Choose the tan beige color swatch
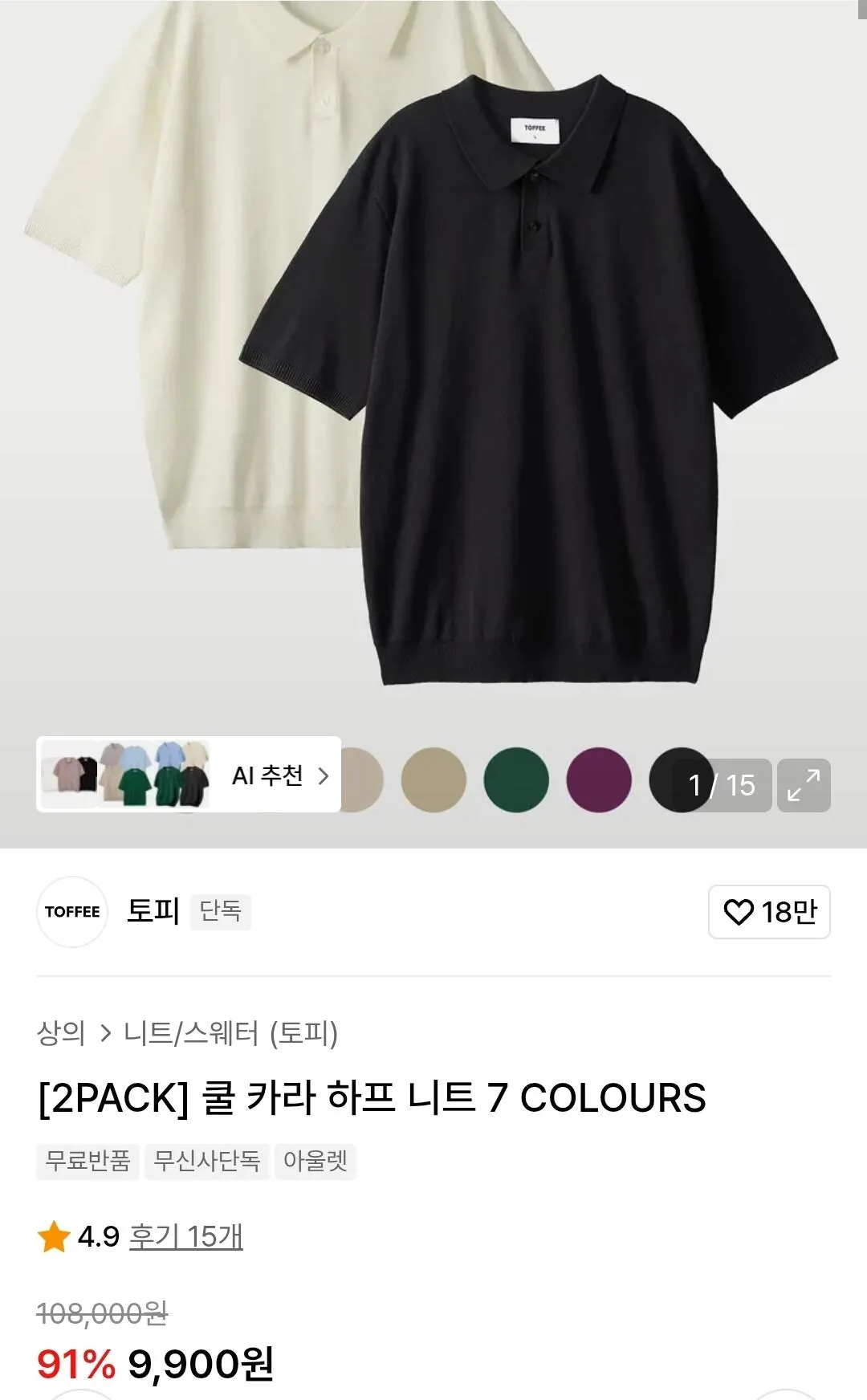867x1400 pixels. 433,780
